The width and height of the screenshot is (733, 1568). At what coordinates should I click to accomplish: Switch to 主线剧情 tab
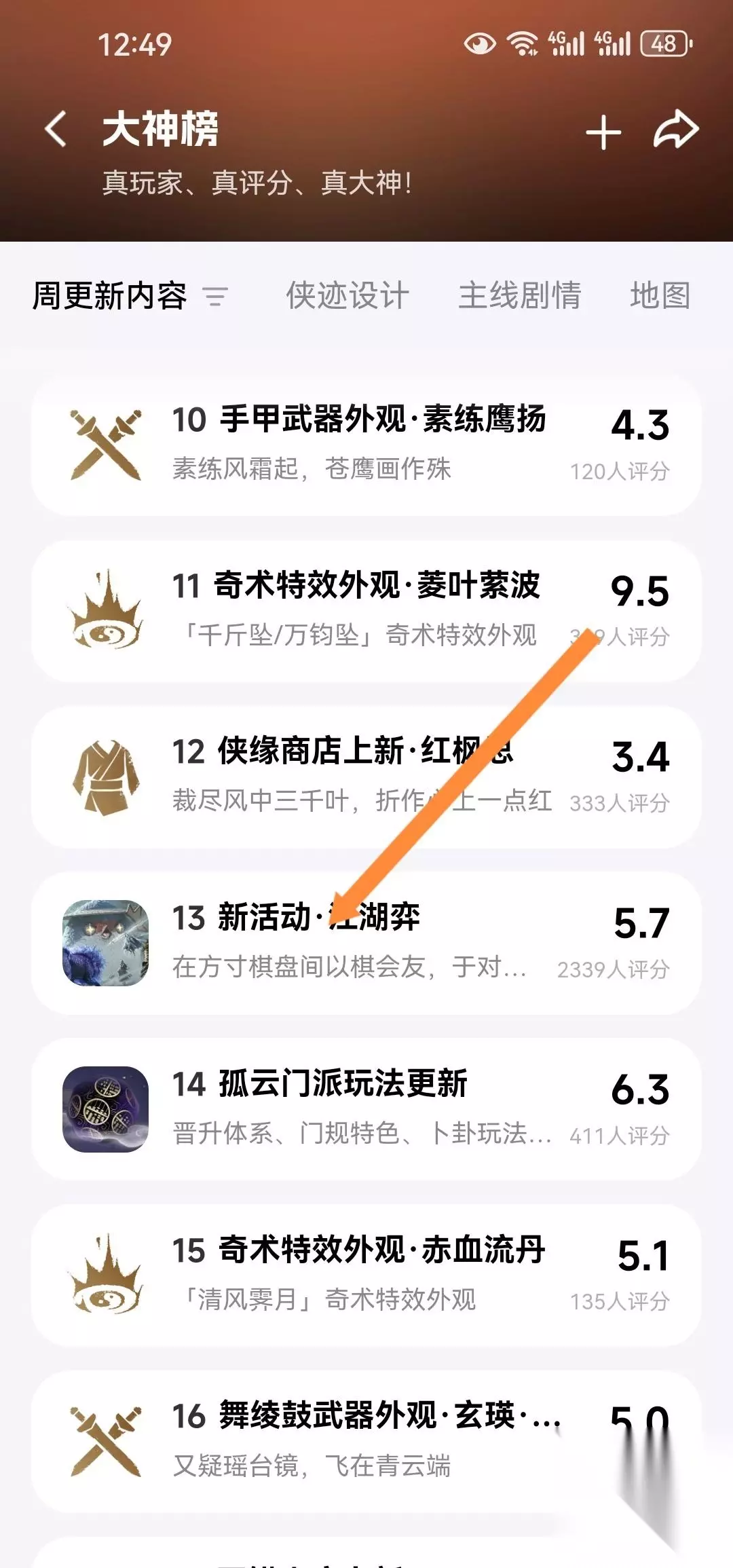(520, 296)
